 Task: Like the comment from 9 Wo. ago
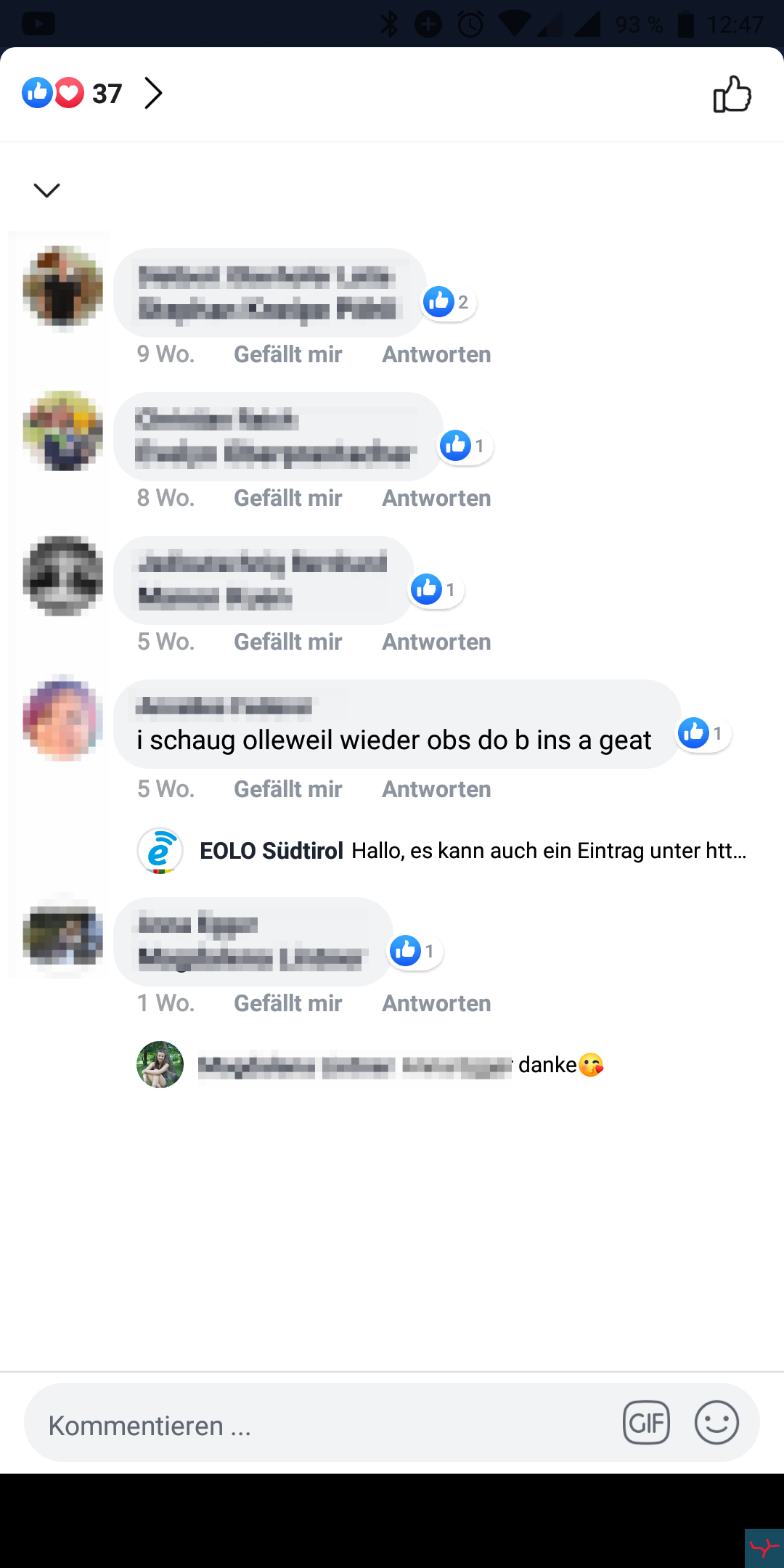(287, 354)
